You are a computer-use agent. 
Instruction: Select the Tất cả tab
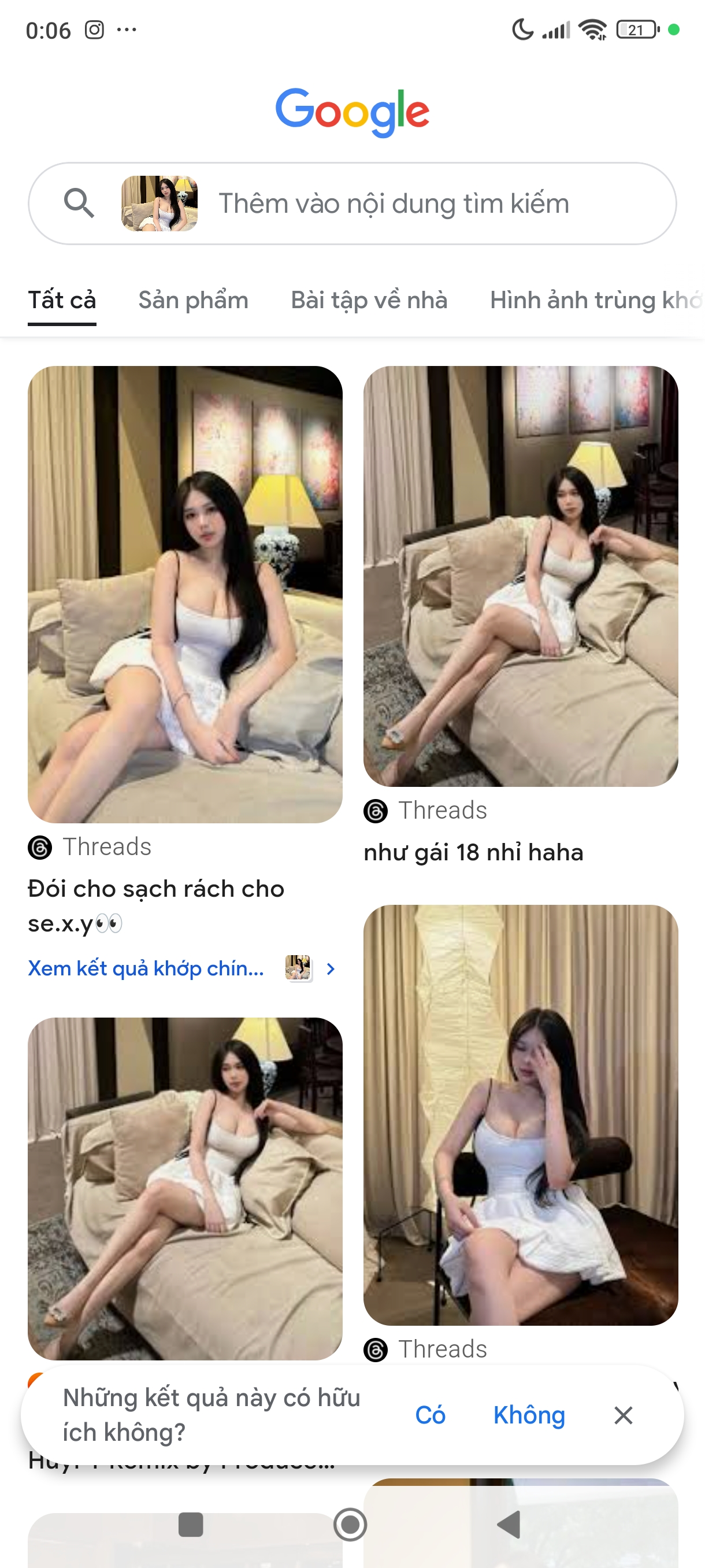pos(61,300)
